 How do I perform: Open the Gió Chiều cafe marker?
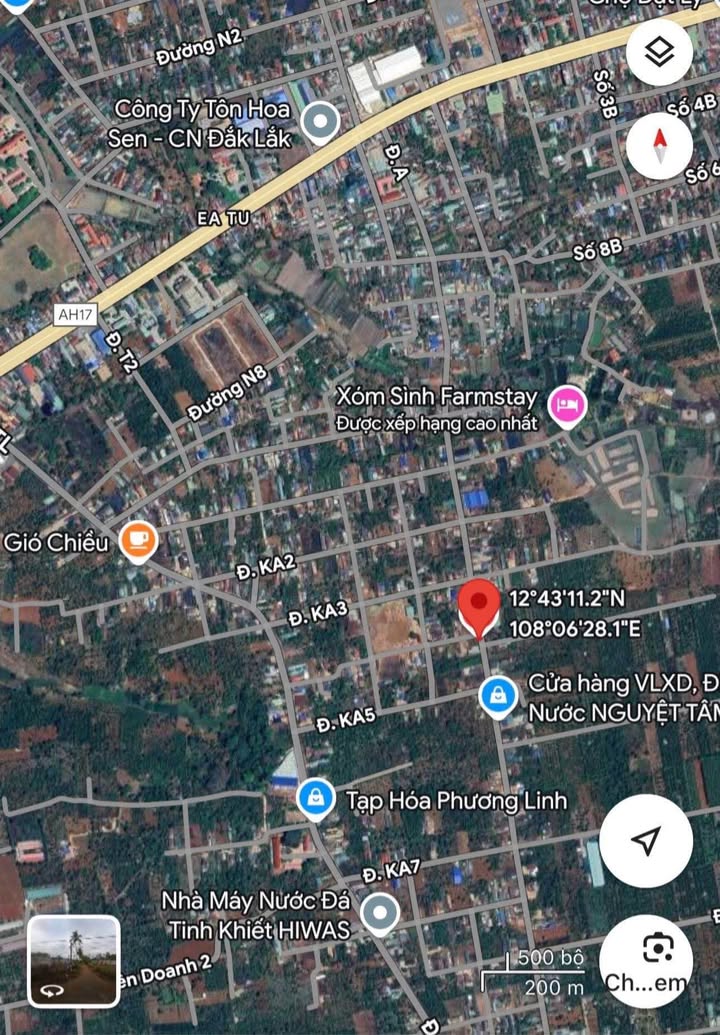point(138,541)
